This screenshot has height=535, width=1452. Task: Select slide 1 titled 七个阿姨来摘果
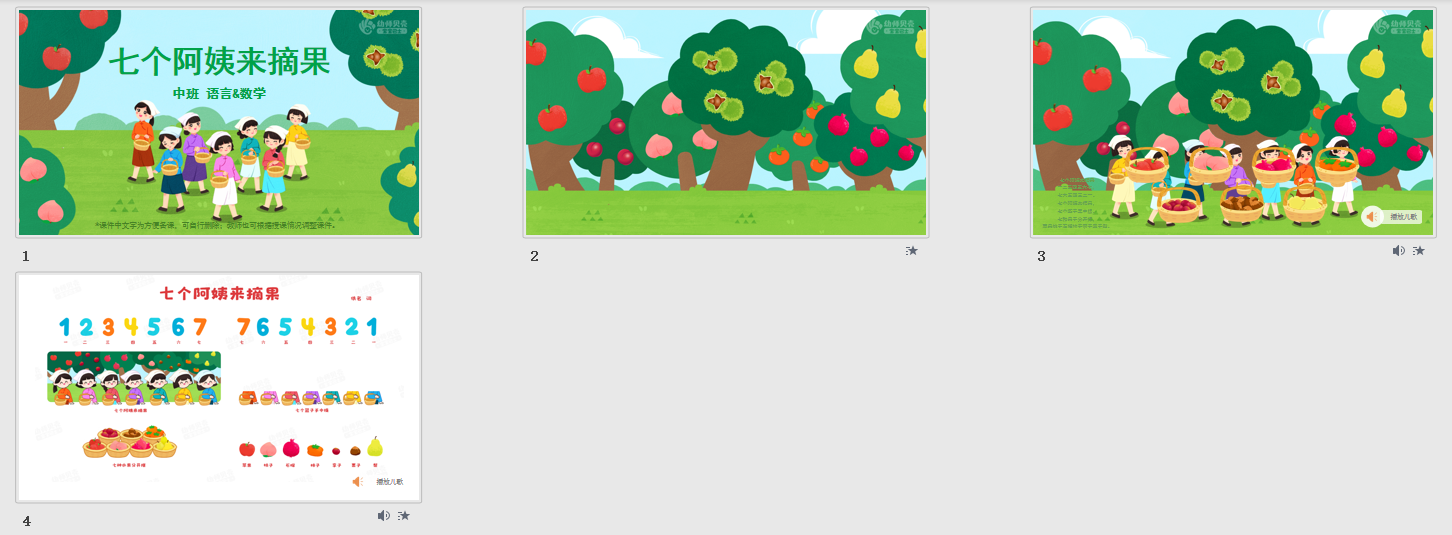tap(218, 123)
